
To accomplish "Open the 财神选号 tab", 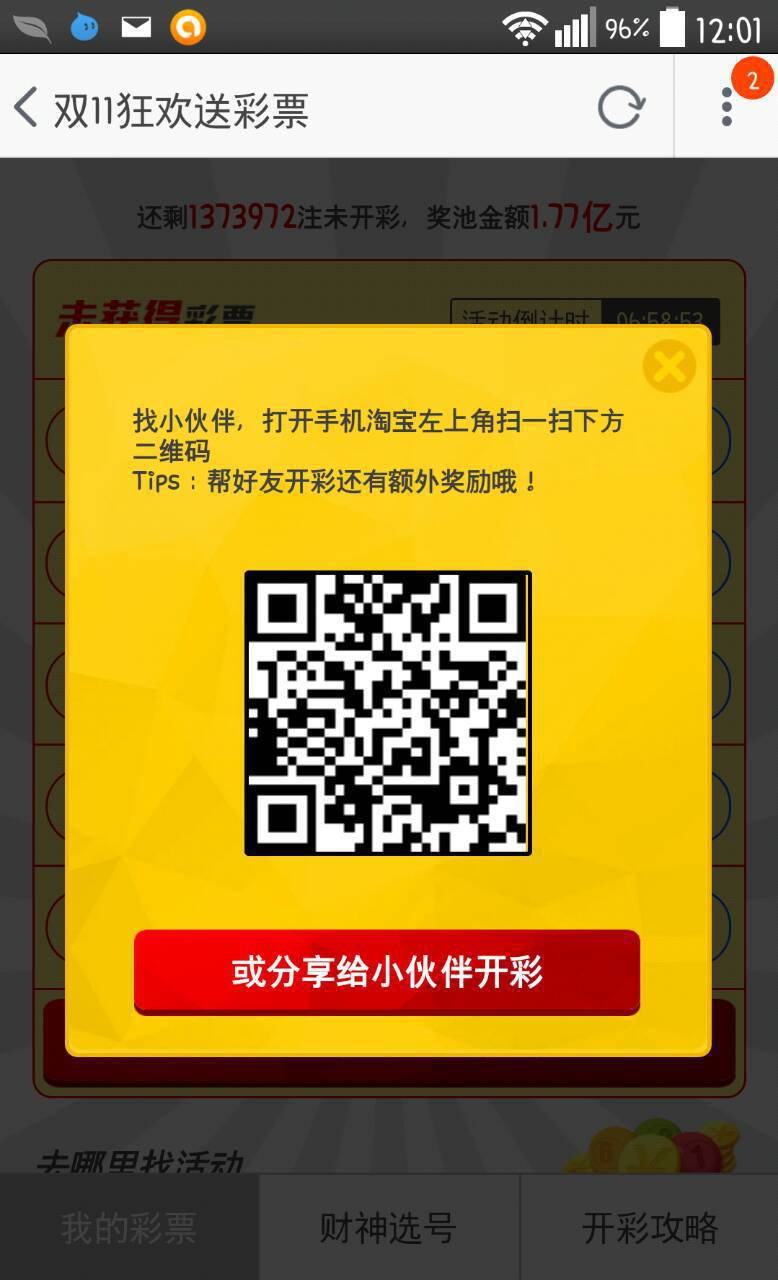I will pyautogui.click(x=388, y=1227).
